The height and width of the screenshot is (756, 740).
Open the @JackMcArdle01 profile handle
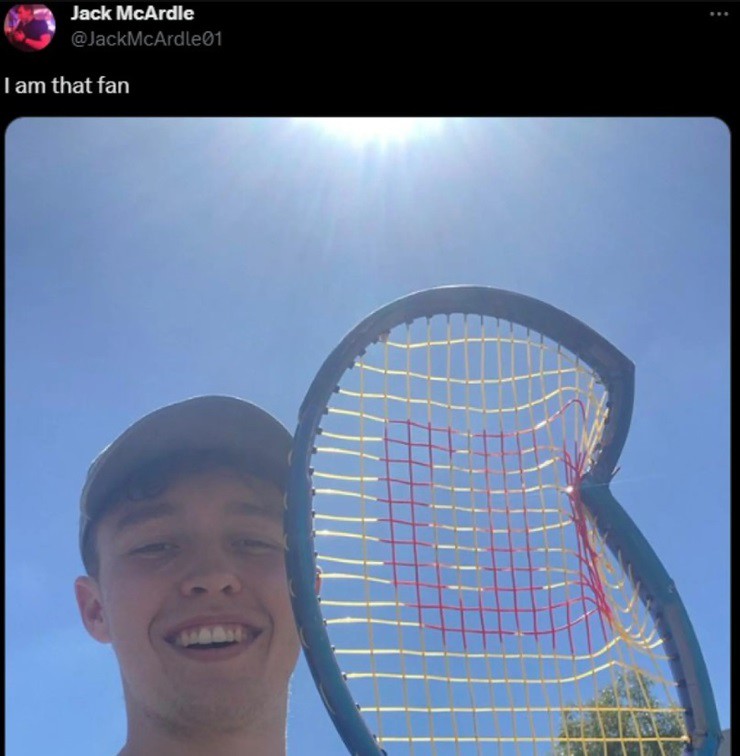coord(146,39)
